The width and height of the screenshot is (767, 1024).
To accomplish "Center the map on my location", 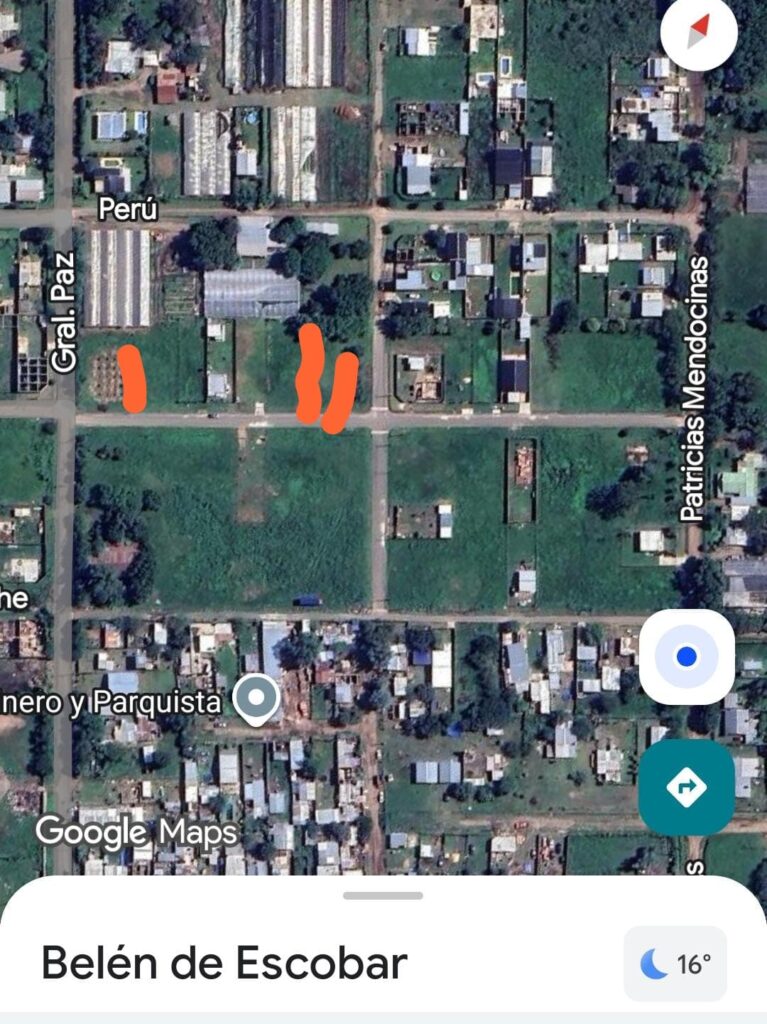I will pyautogui.click(x=686, y=657).
